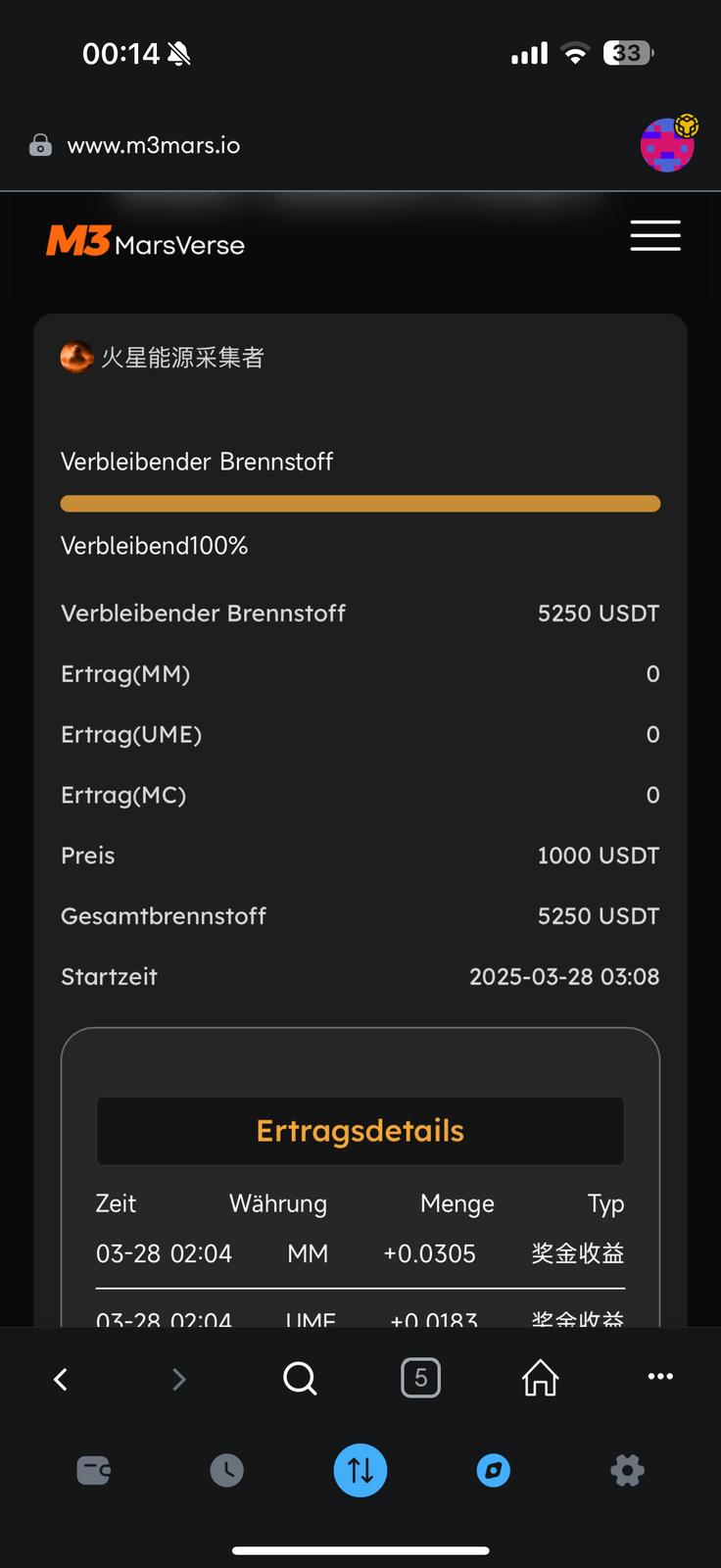Open the settings gear tab

point(627,1470)
